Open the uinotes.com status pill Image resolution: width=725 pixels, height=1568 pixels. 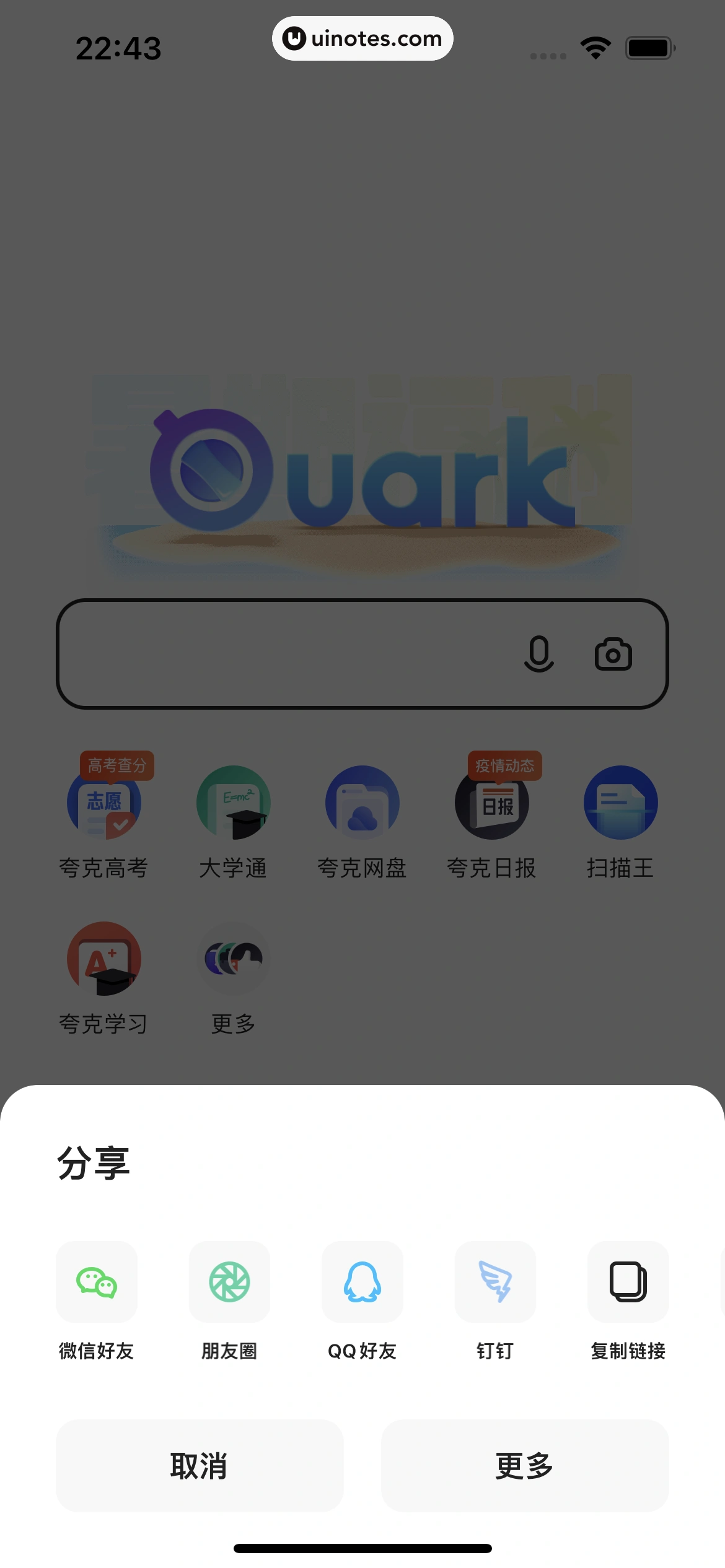362,38
